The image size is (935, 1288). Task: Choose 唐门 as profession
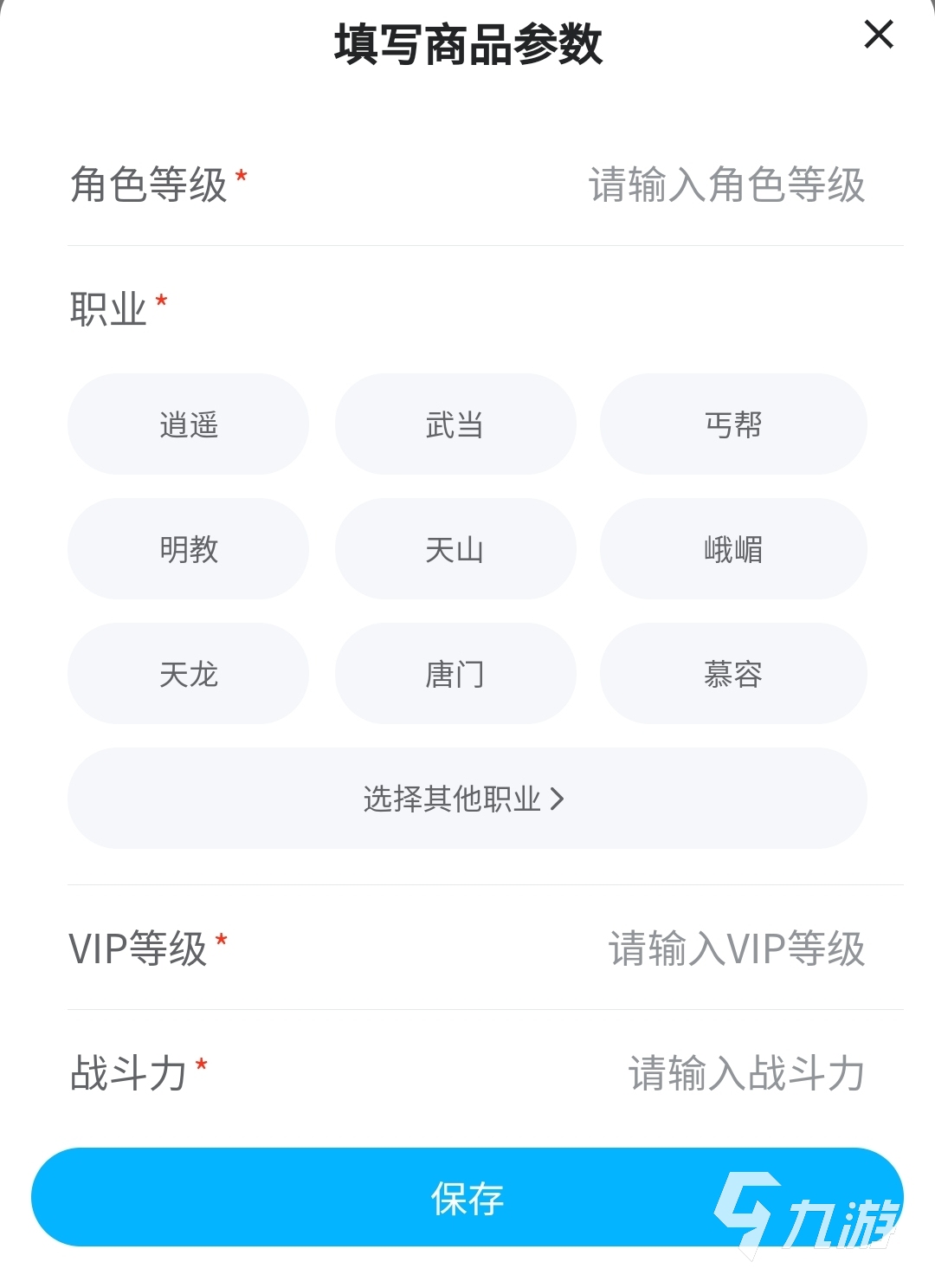pos(455,674)
